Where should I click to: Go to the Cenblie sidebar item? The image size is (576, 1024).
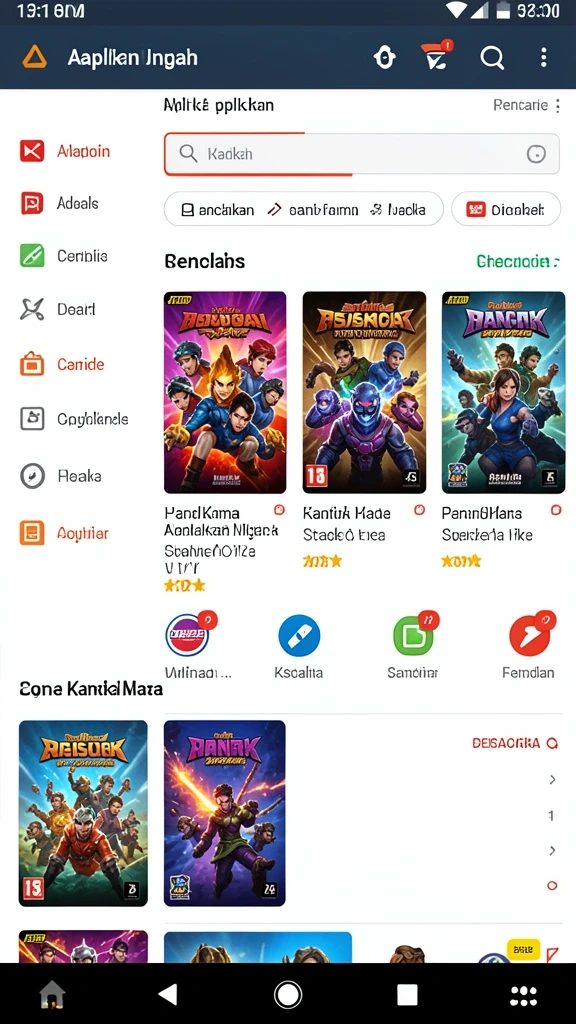64,255
